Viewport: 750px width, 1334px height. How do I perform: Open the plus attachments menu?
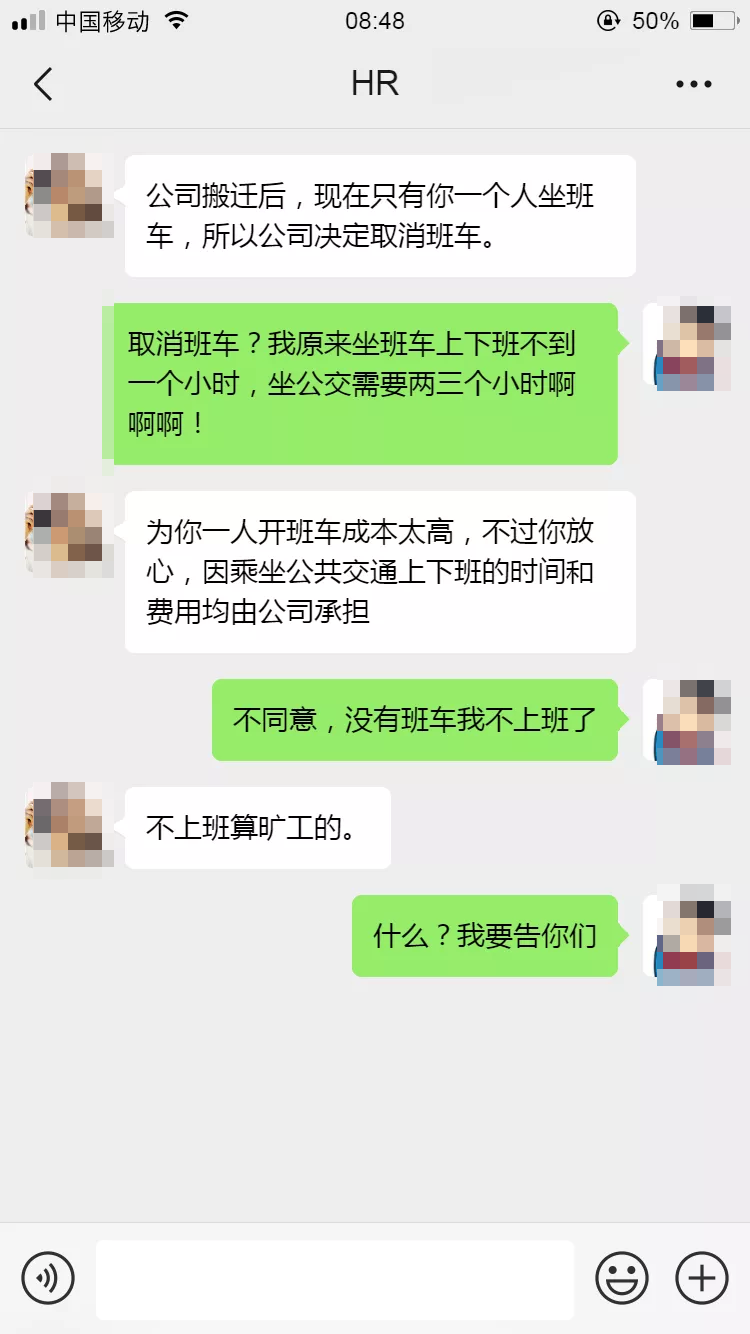point(701,1277)
